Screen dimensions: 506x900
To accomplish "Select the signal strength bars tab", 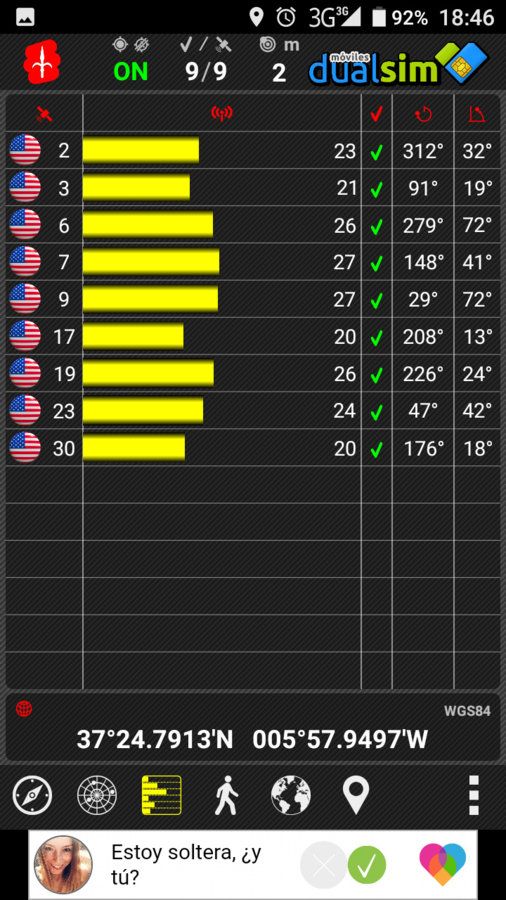I will tap(162, 796).
